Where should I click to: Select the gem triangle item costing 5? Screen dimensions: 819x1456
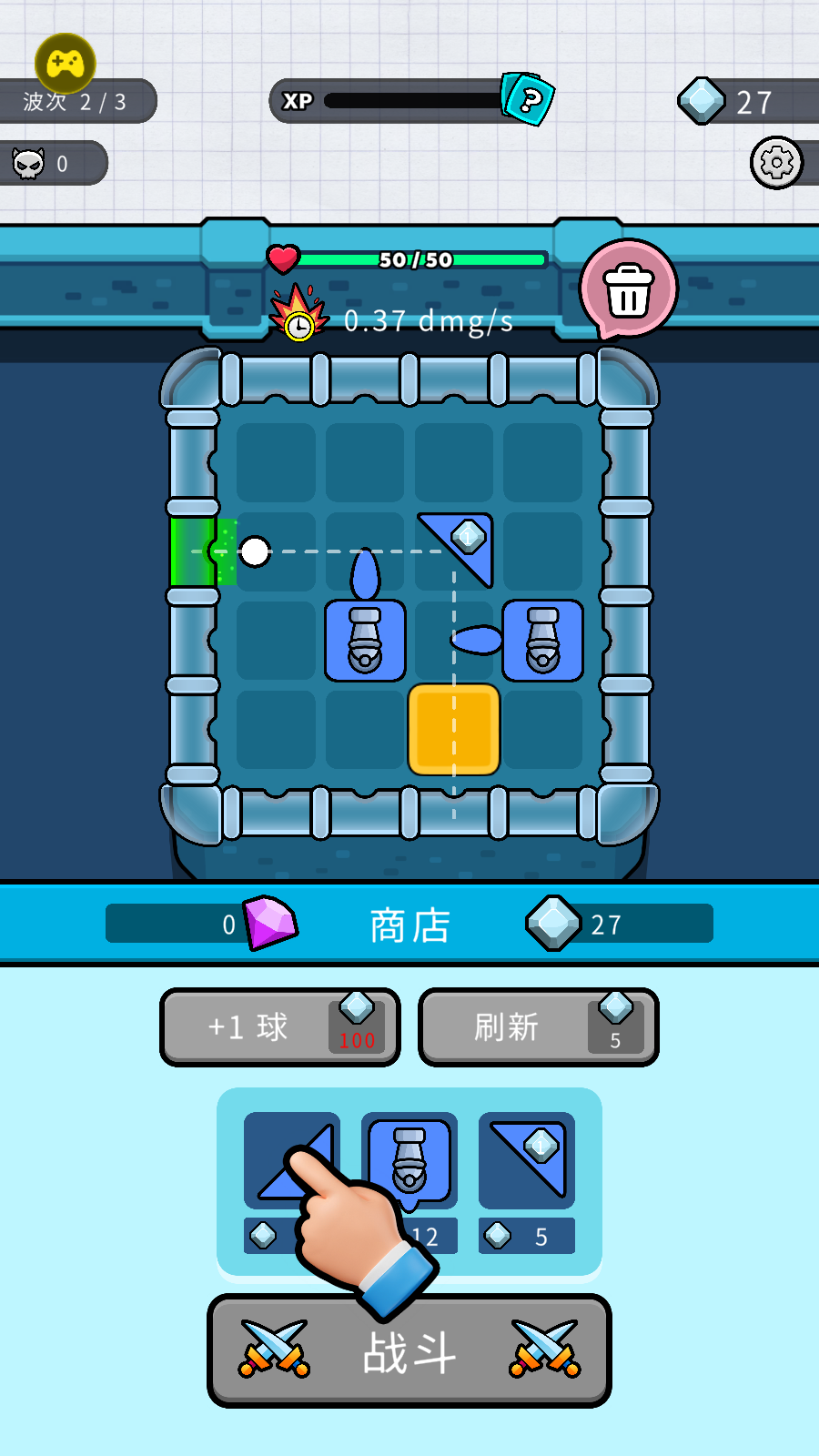tap(527, 1160)
